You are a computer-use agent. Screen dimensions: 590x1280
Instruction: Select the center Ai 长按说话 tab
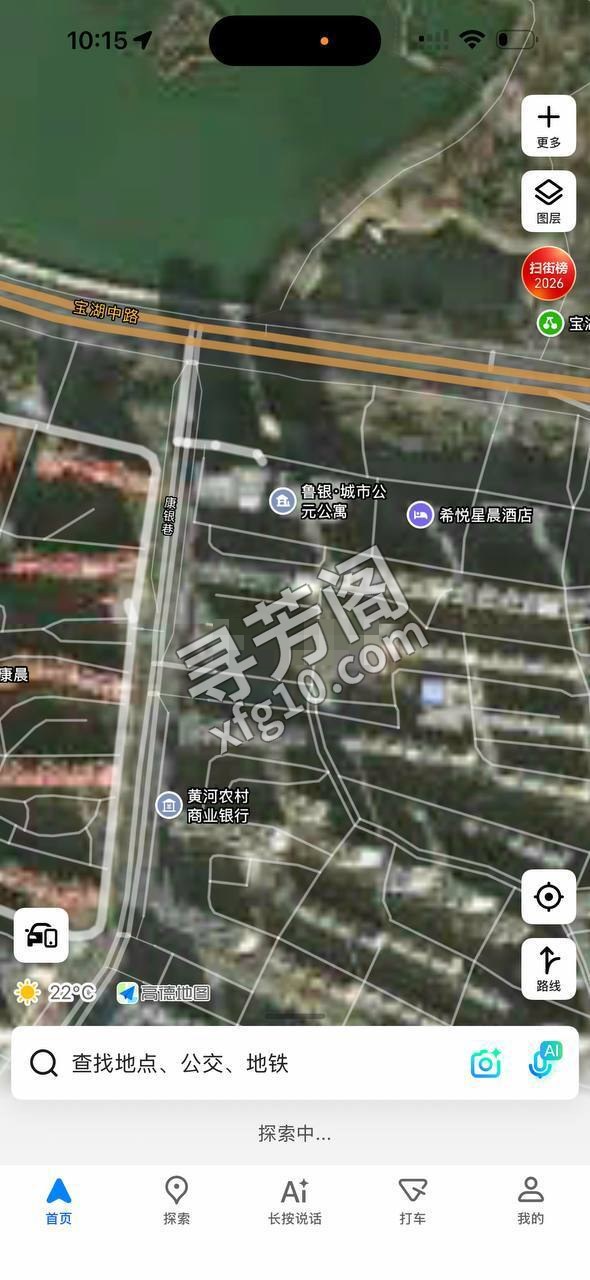pyautogui.click(x=295, y=1201)
